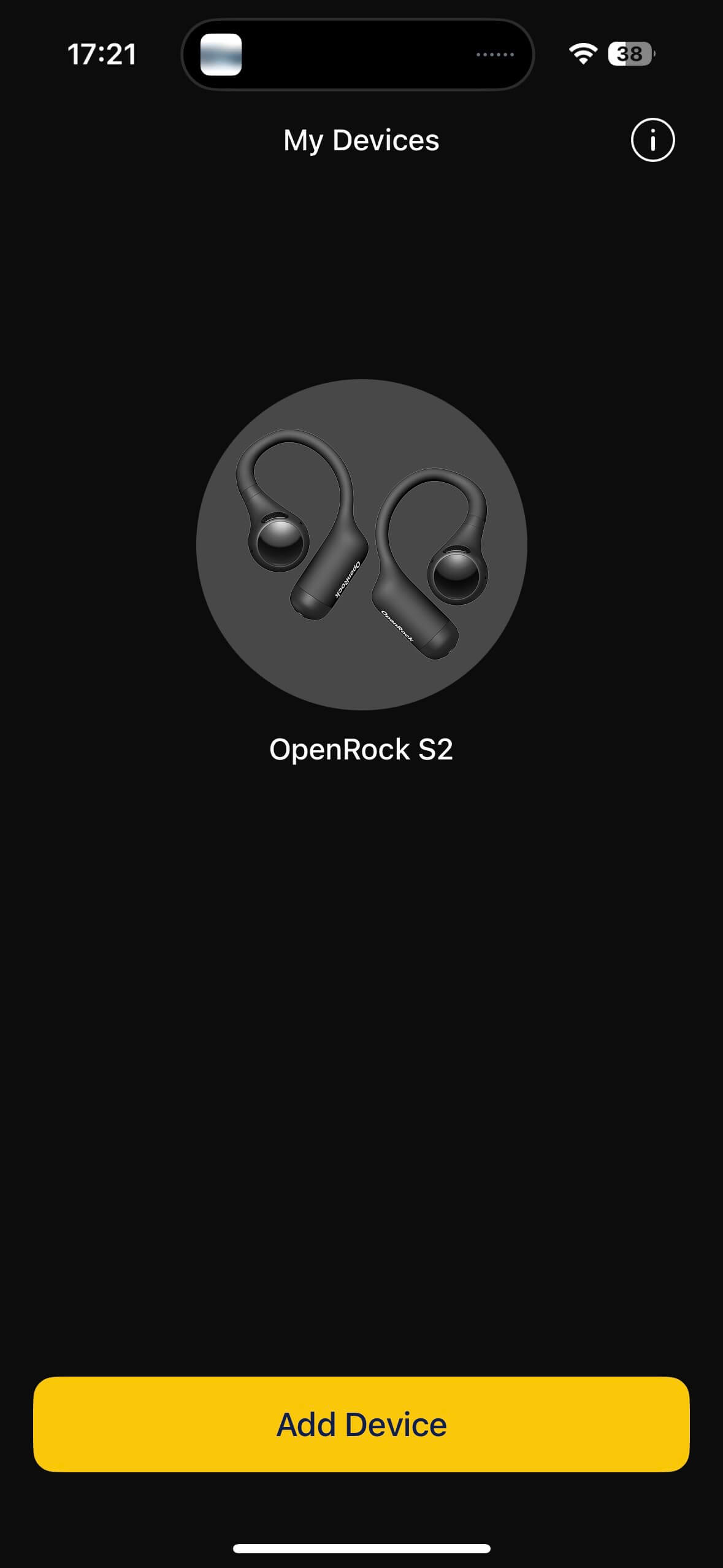Tap the Add Device button
Screen dimensions: 723x1568
(361, 1424)
